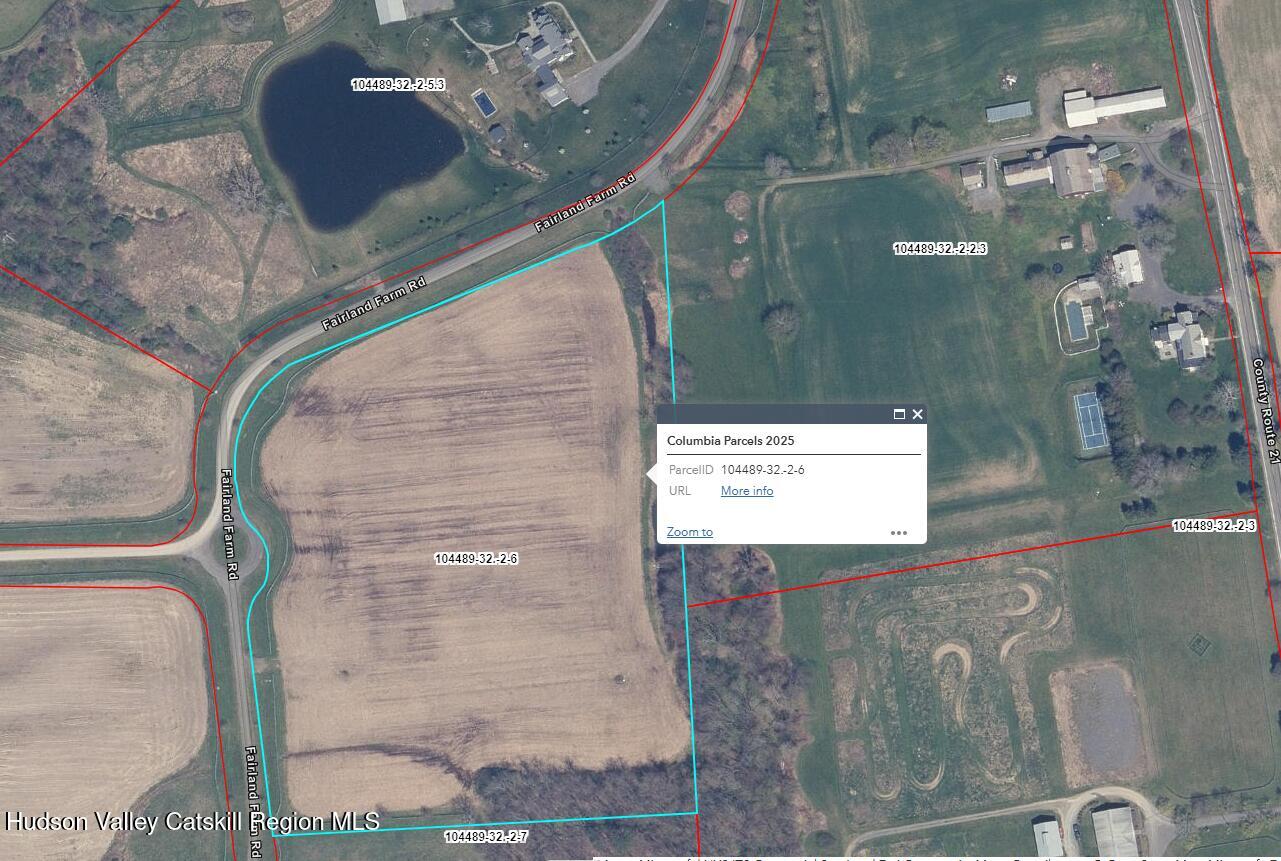
Task: Zoom to the selected parcel
Action: pos(689,532)
